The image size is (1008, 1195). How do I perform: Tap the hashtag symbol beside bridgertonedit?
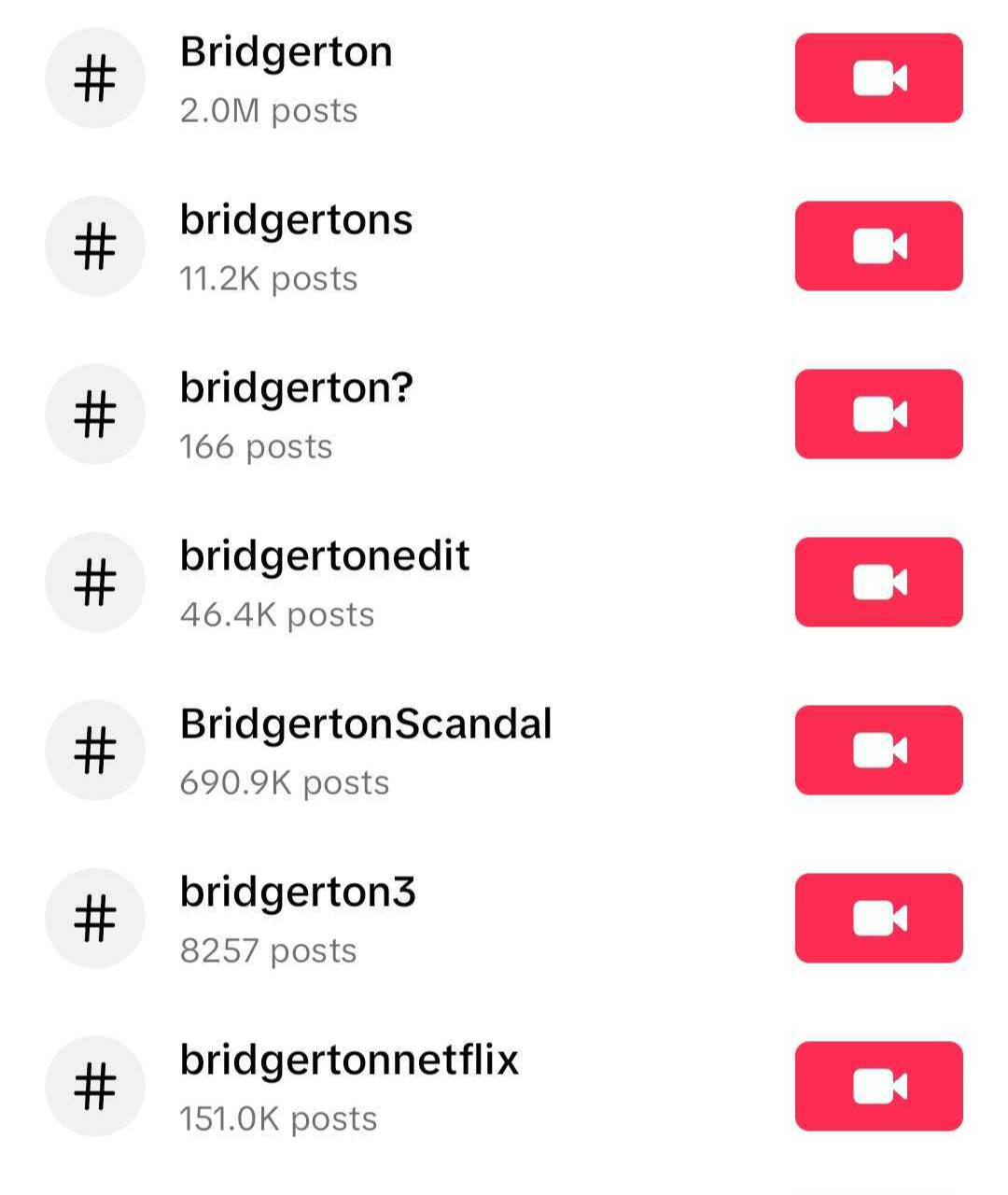click(95, 582)
